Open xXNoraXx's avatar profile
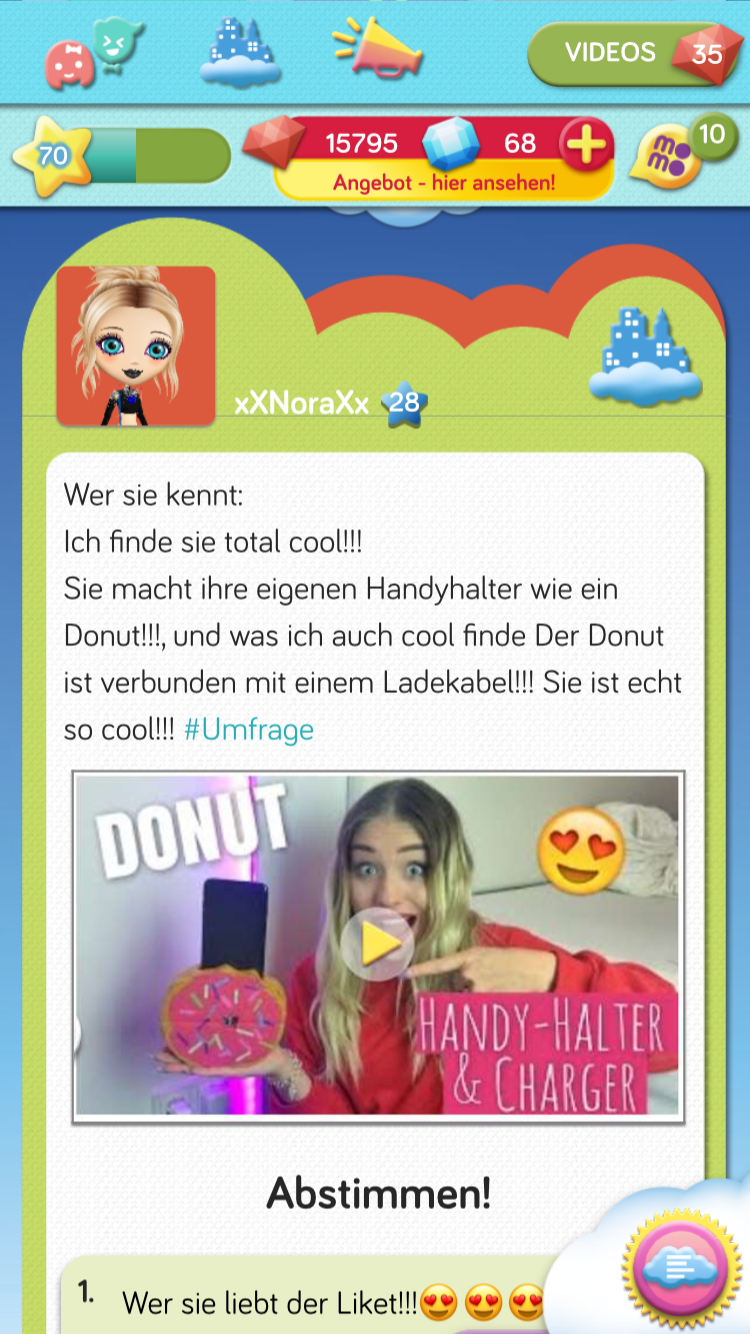Image resolution: width=750 pixels, height=1334 pixels. pyautogui.click(x=136, y=346)
